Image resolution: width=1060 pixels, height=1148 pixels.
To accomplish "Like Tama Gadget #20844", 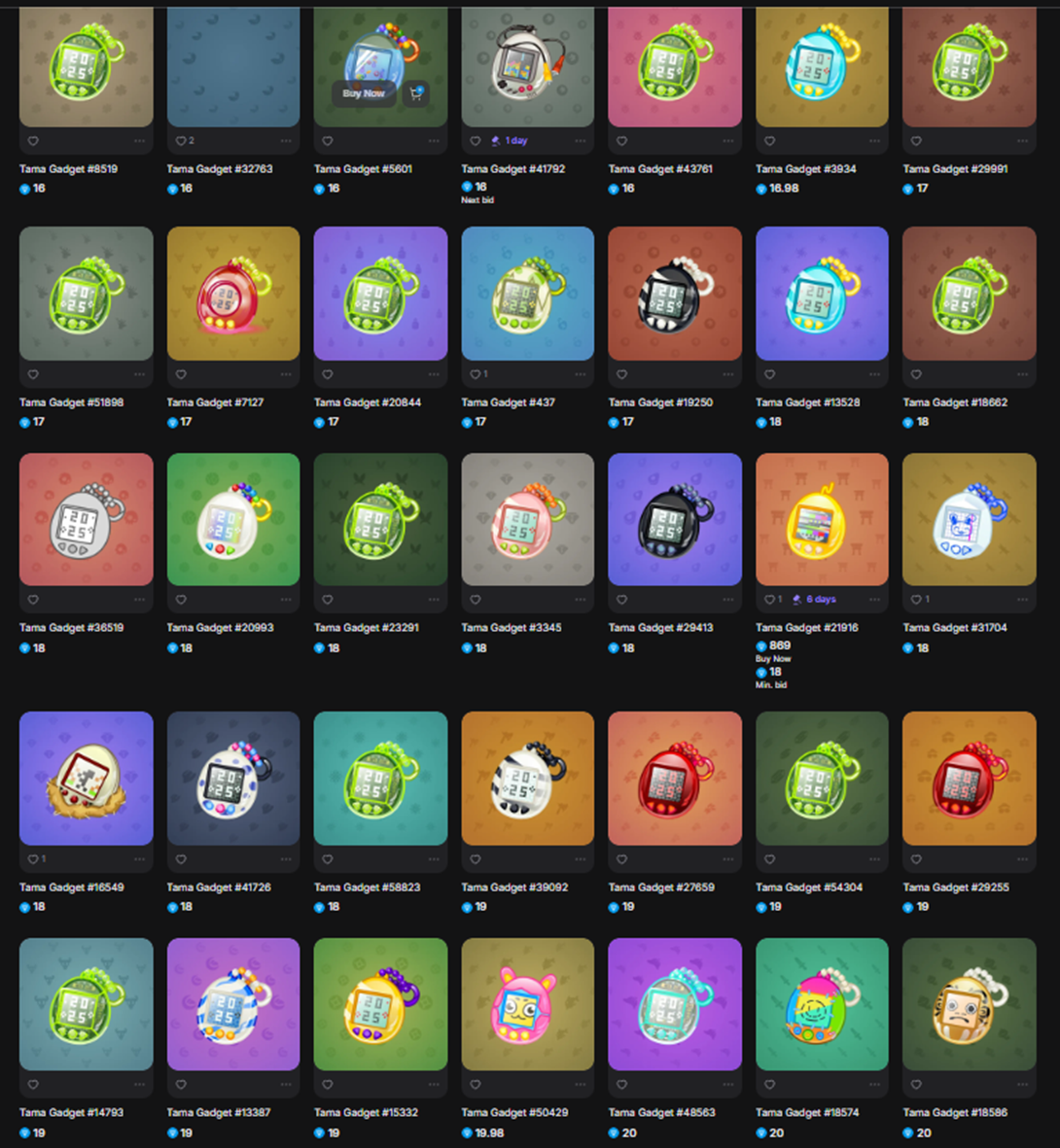I will tap(328, 374).
